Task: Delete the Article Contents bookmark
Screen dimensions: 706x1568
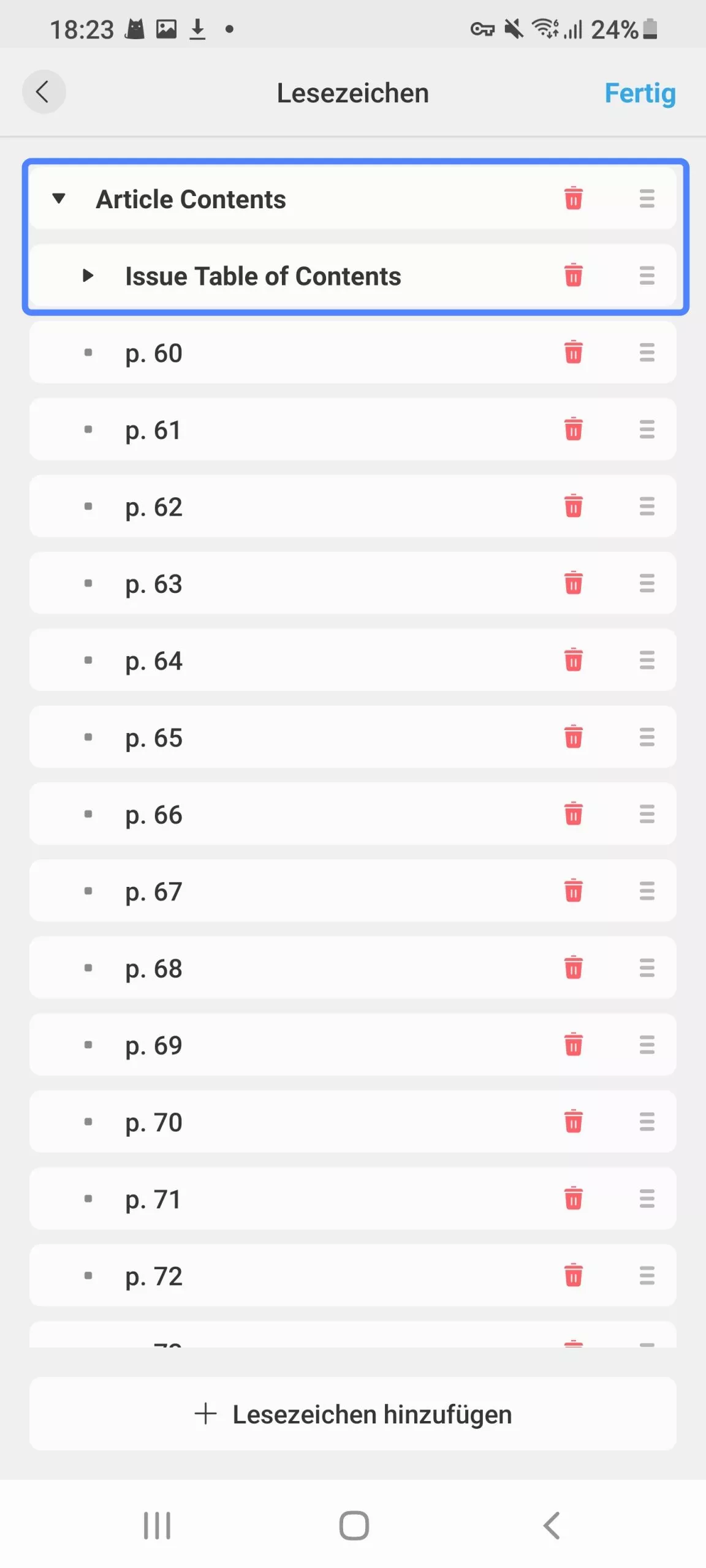Action: coord(573,198)
